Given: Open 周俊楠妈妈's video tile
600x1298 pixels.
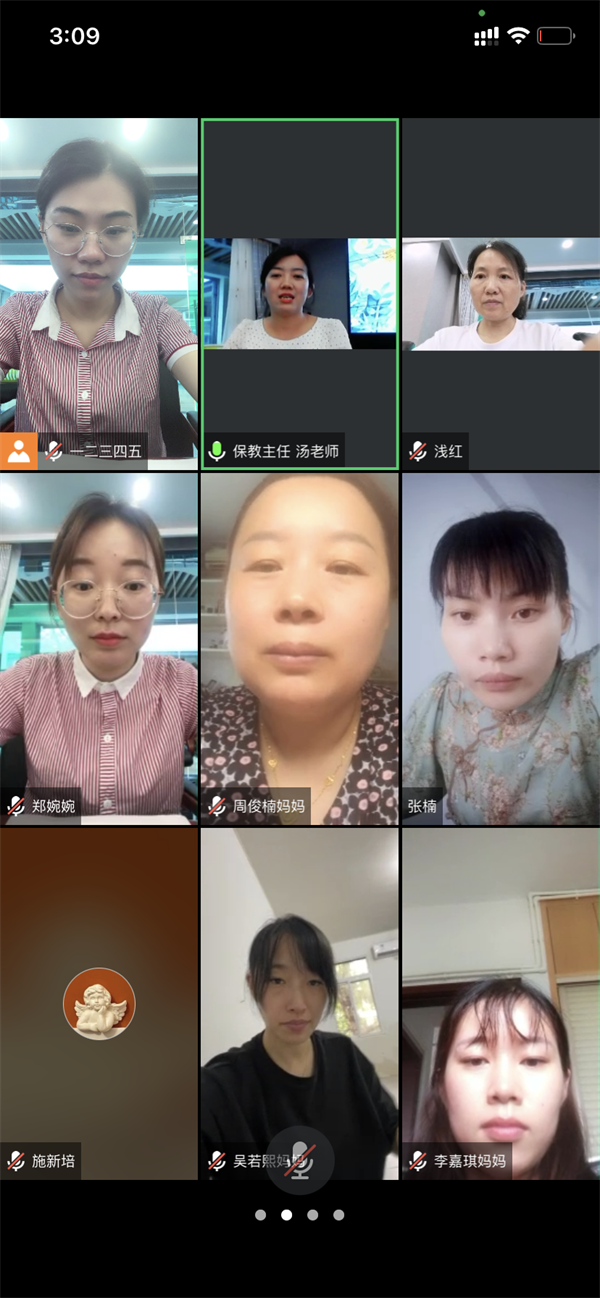Looking at the screenshot, I should point(300,648).
